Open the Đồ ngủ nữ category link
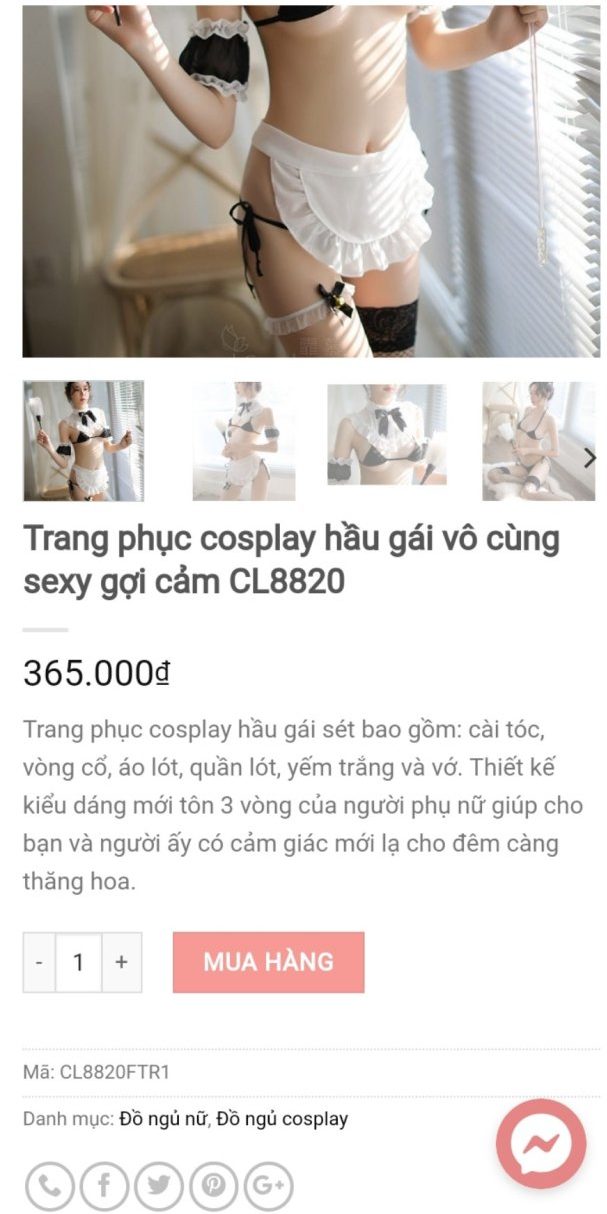Viewport: 607px width, 1214px height. 164,1119
